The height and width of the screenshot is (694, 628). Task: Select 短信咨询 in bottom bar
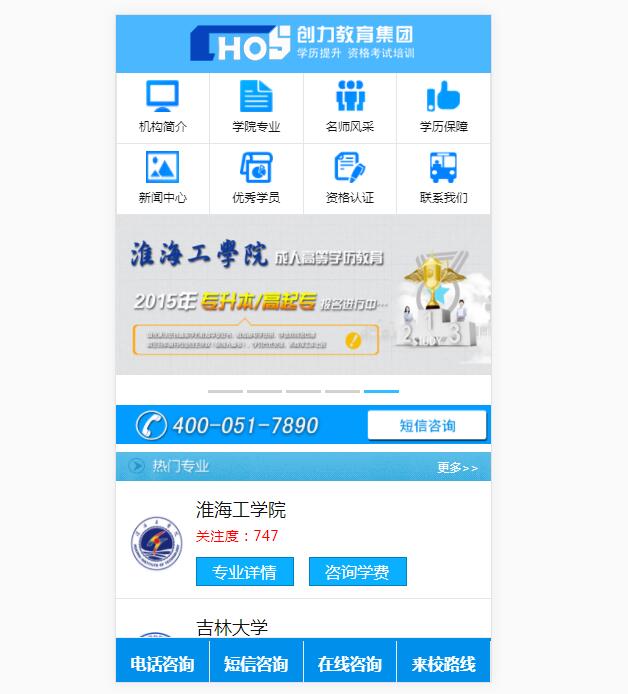[x=256, y=664]
